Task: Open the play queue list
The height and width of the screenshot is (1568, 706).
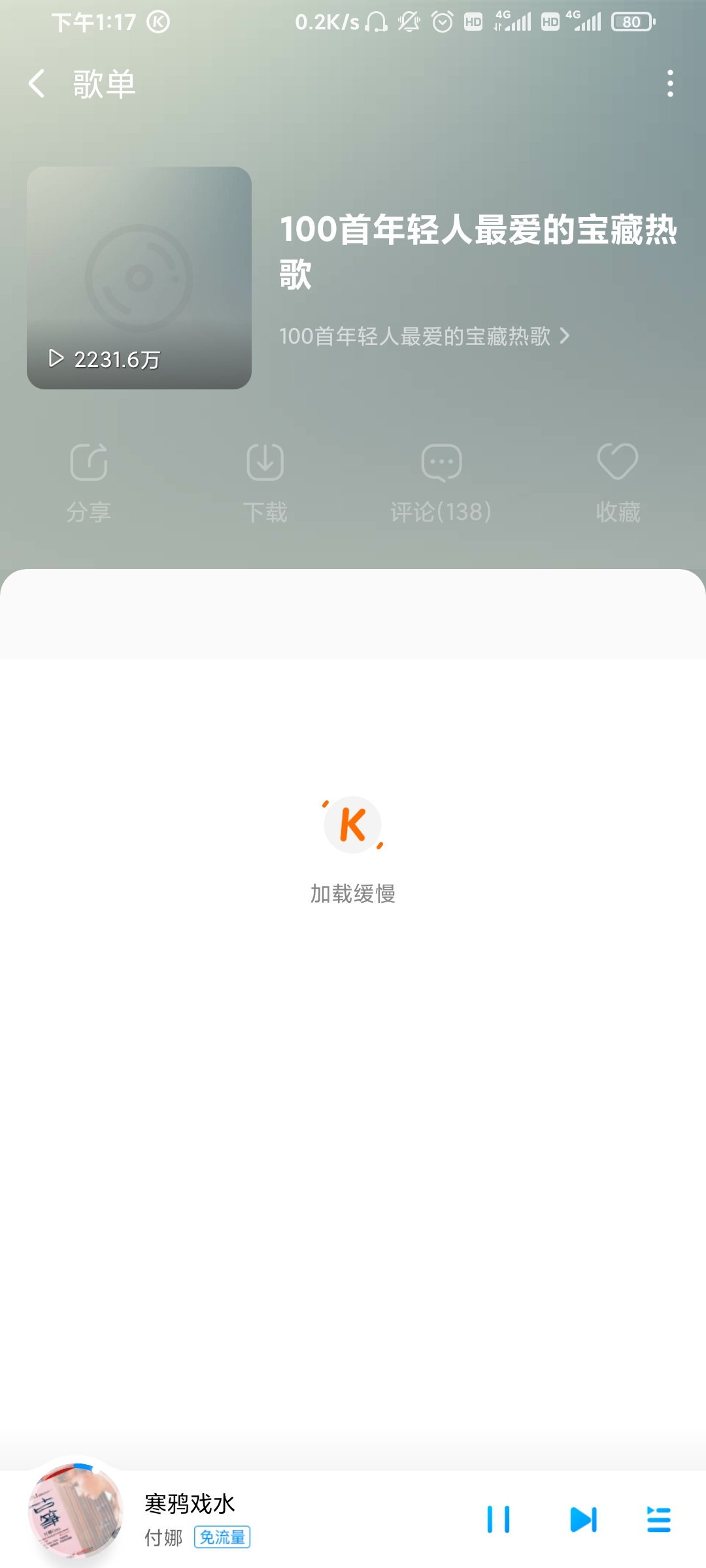Action: pyautogui.click(x=658, y=1519)
